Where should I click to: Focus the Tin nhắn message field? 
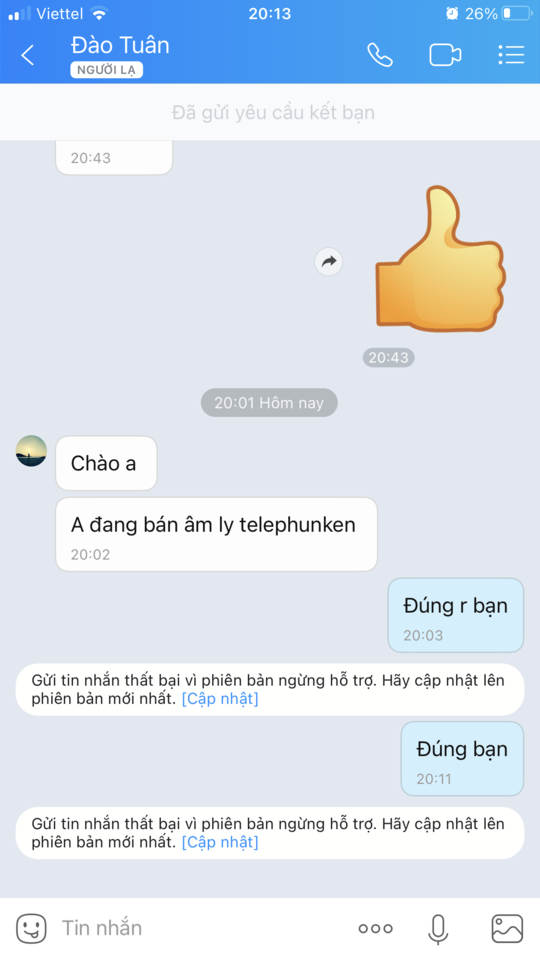click(202, 928)
